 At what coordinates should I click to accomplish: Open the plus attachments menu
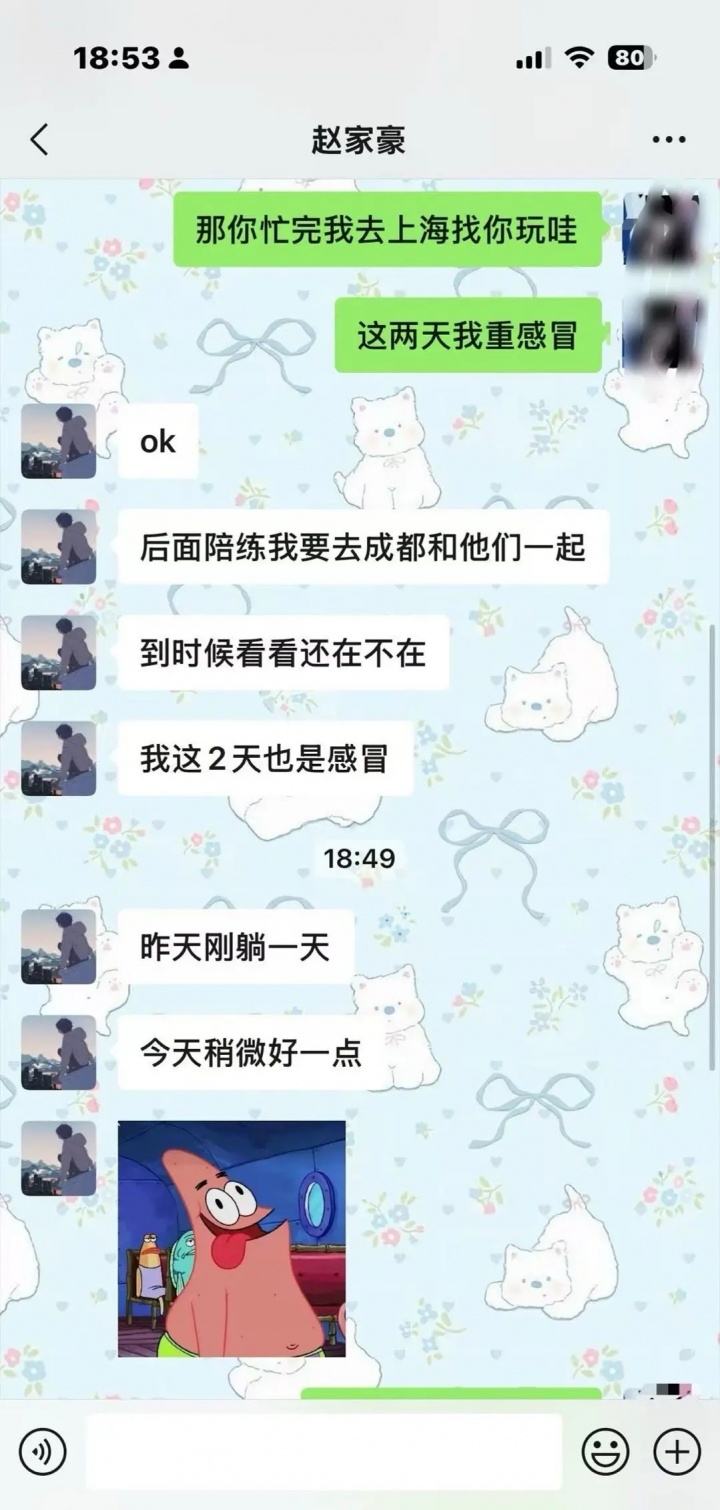coord(677,1451)
